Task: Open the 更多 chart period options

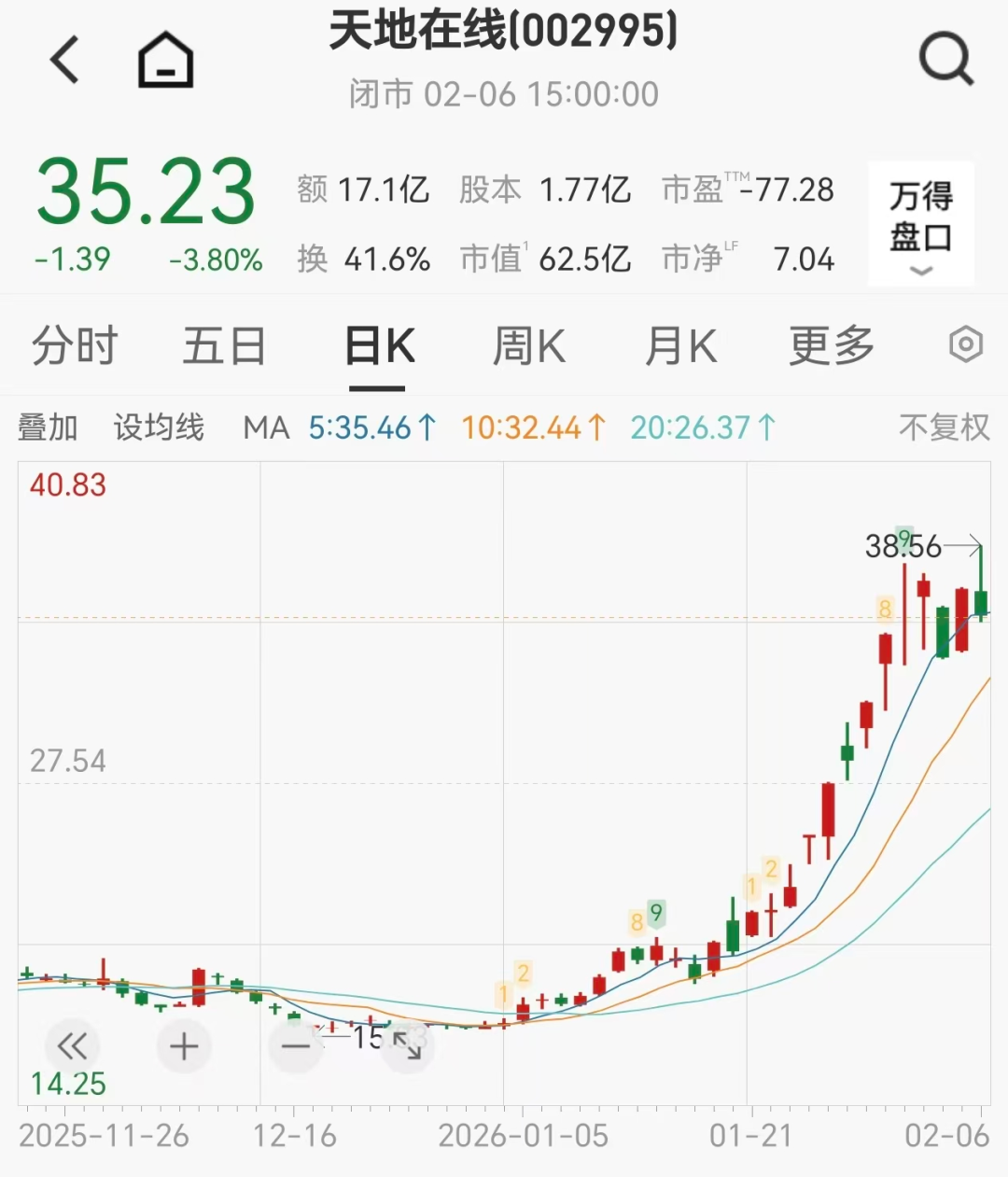Action: [x=832, y=346]
